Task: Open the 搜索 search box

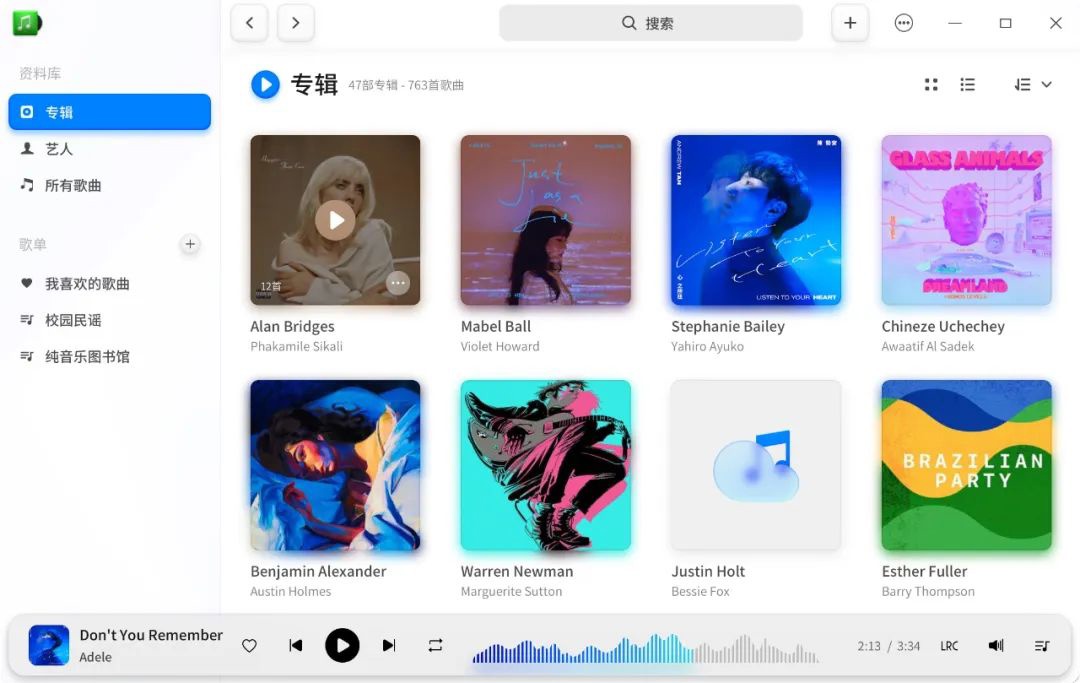Action: [x=650, y=23]
